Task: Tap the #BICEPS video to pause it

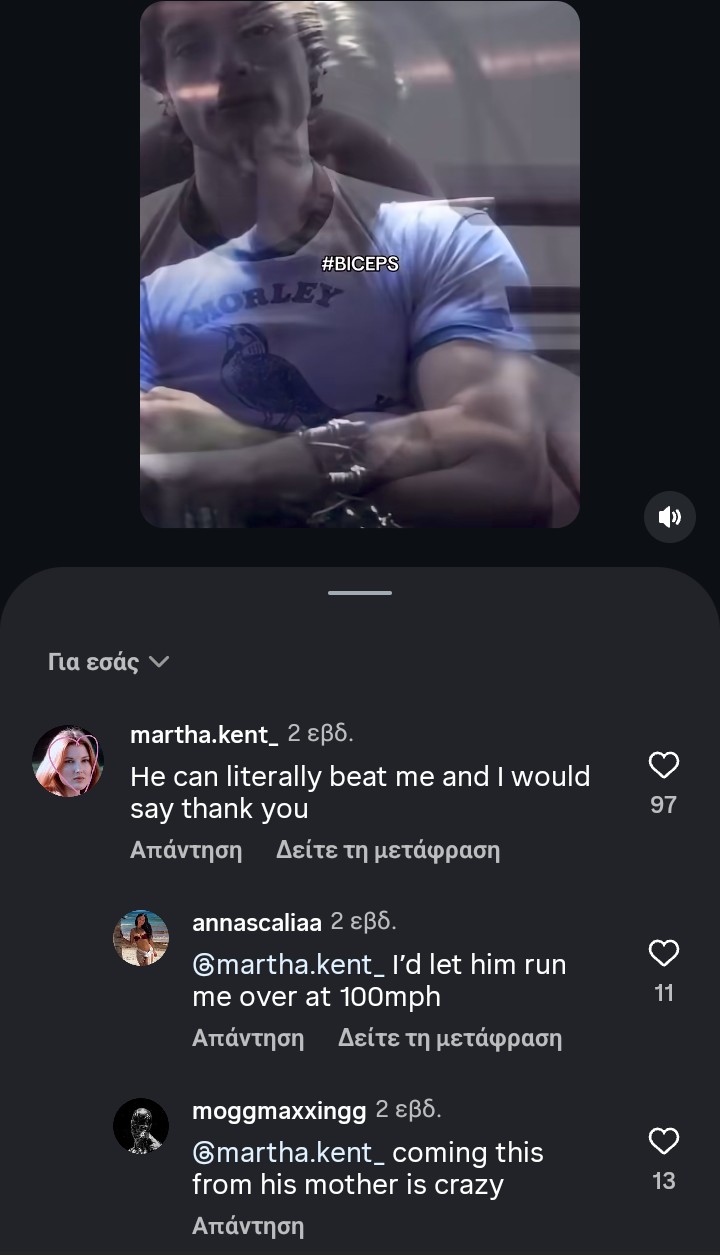Action: pos(360,263)
